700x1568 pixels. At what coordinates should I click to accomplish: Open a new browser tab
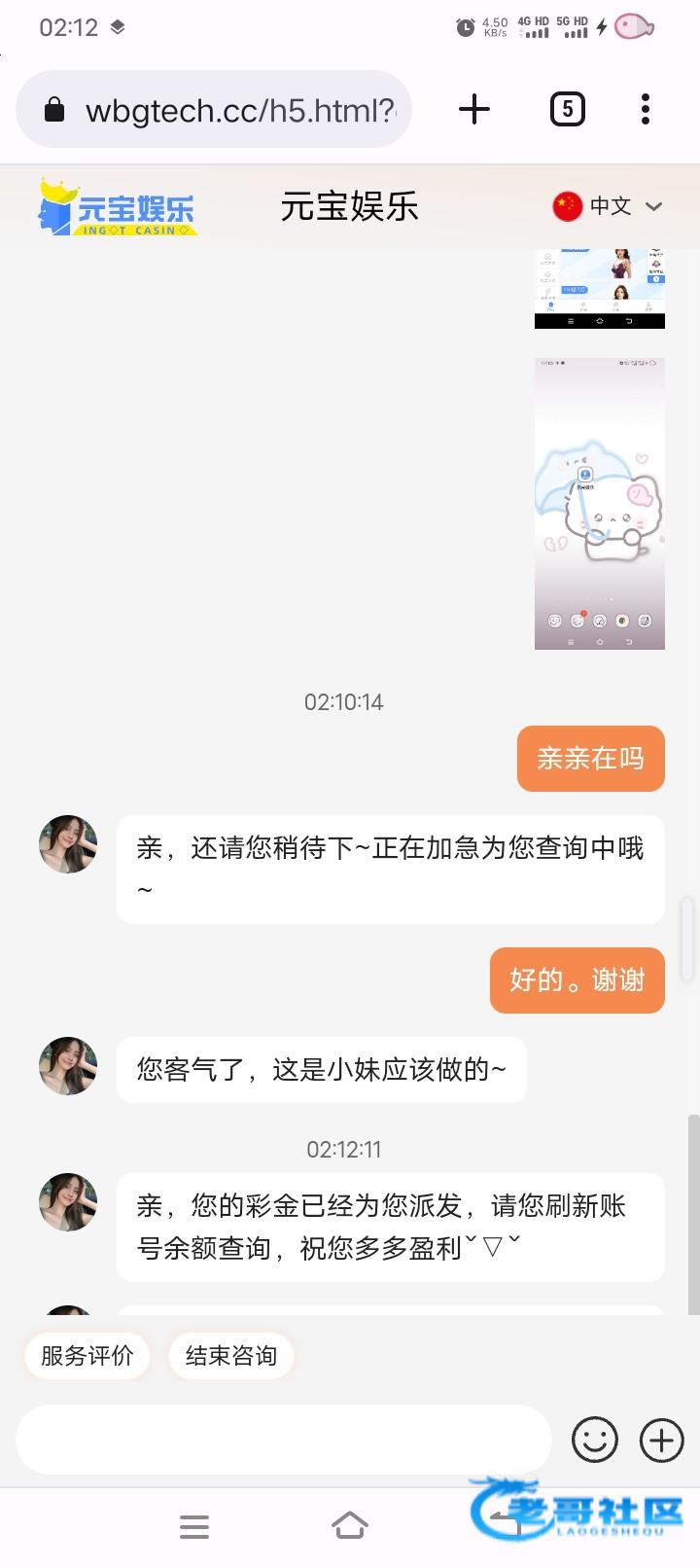(474, 109)
